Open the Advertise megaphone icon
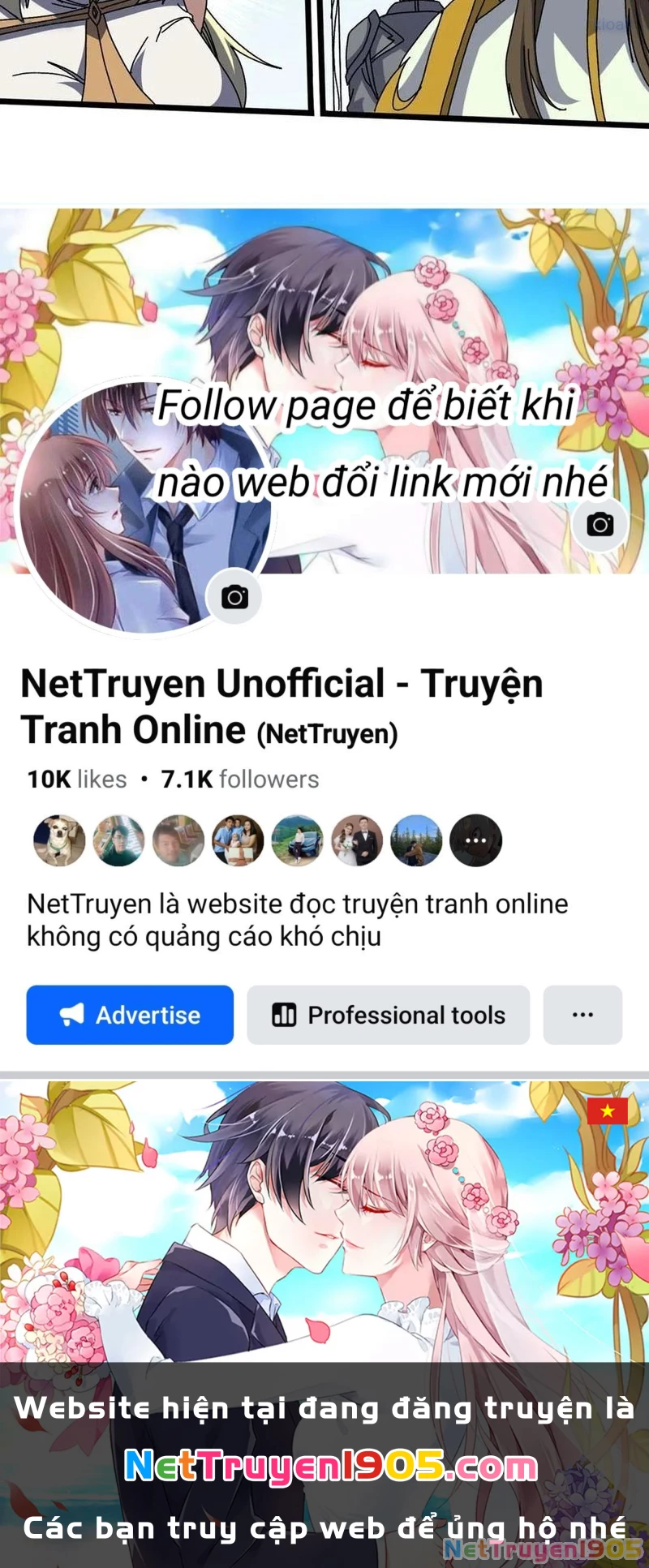 pyautogui.click(x=73, y=1014)
